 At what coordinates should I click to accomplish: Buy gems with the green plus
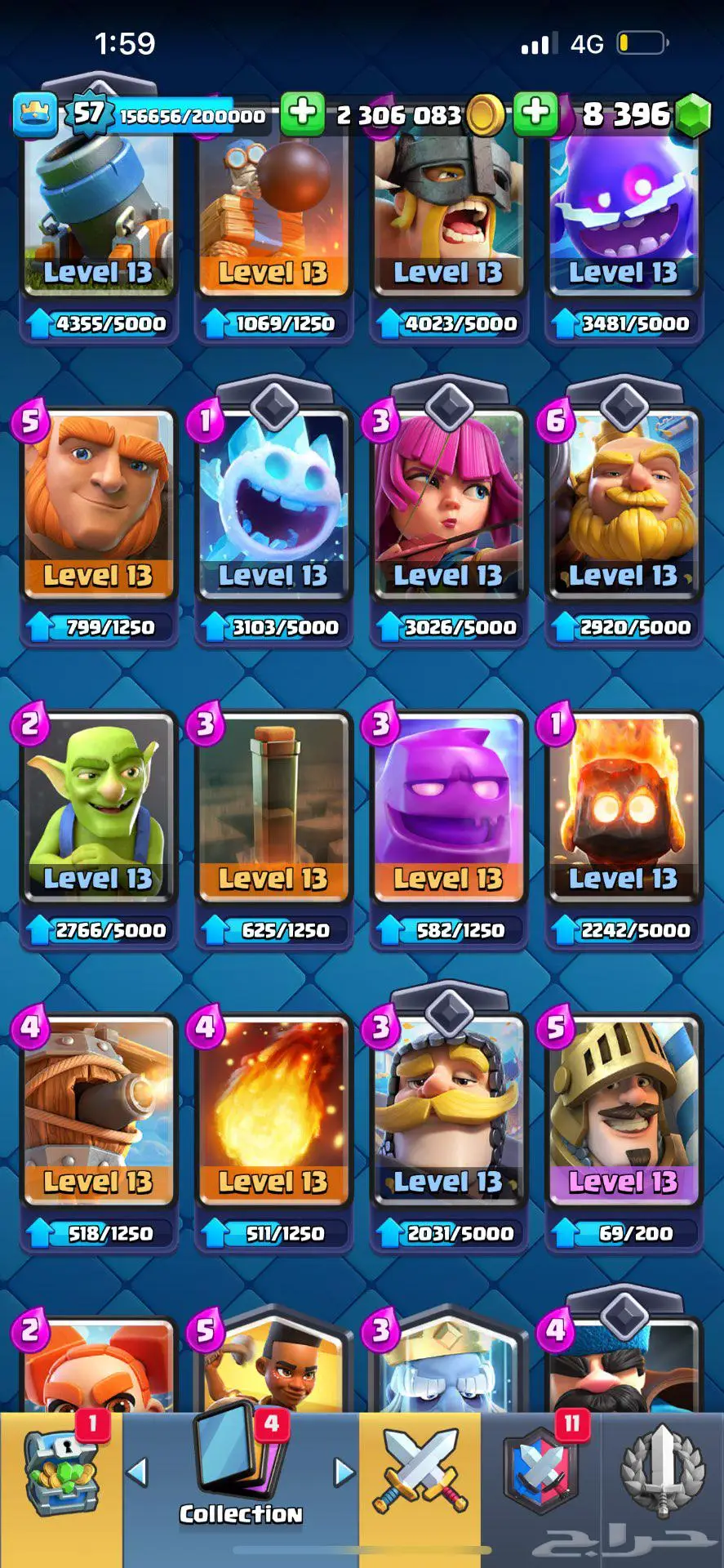535,112
